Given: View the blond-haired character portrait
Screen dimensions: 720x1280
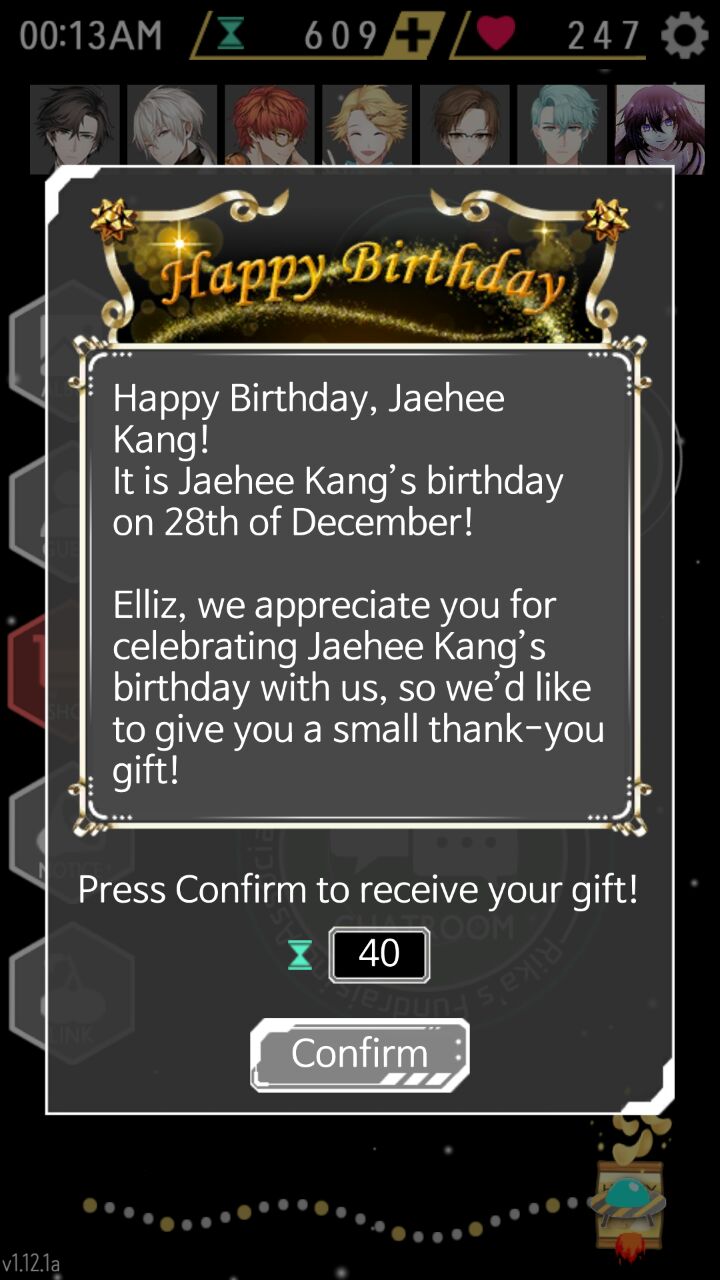Looking at the screenshot, I should pos(367,125).
